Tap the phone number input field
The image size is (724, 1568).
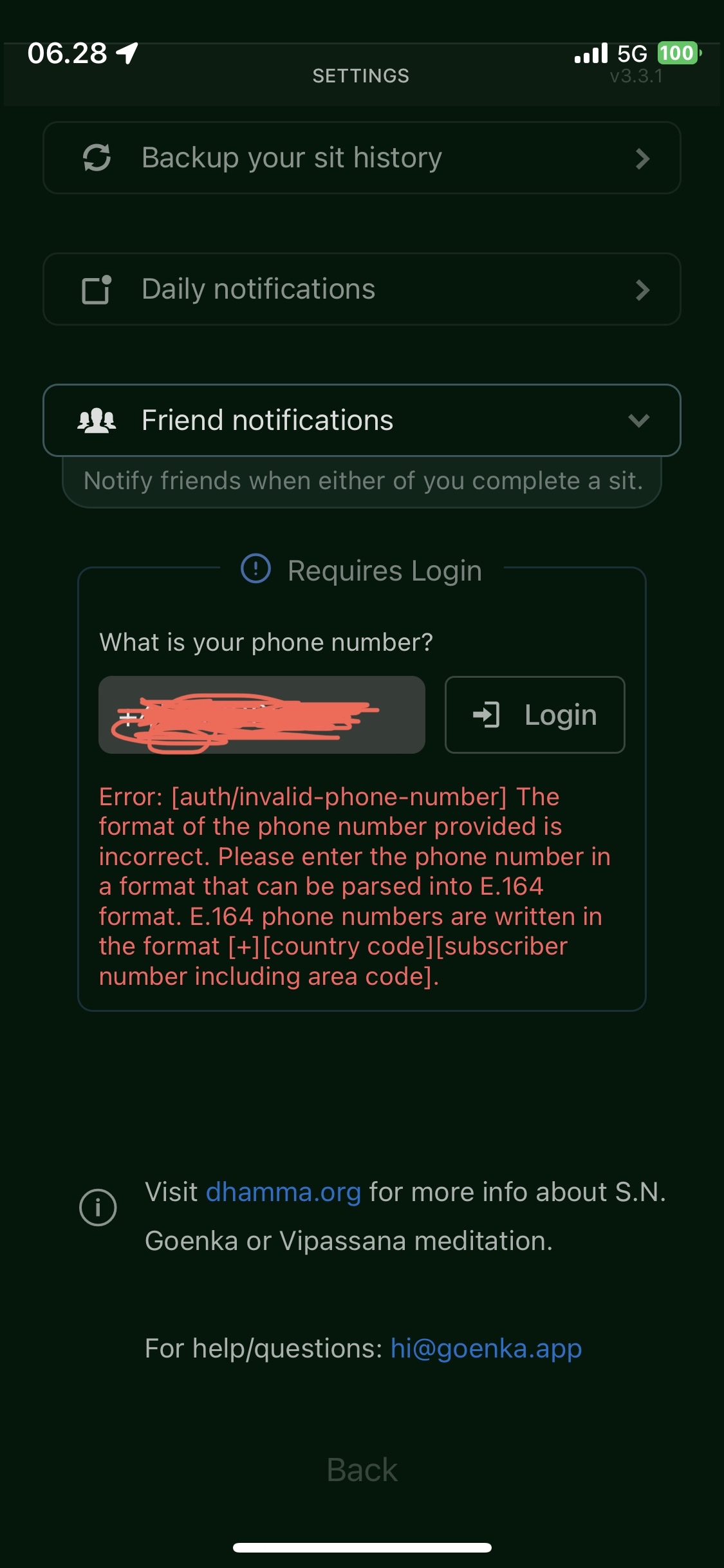point(261,715)
